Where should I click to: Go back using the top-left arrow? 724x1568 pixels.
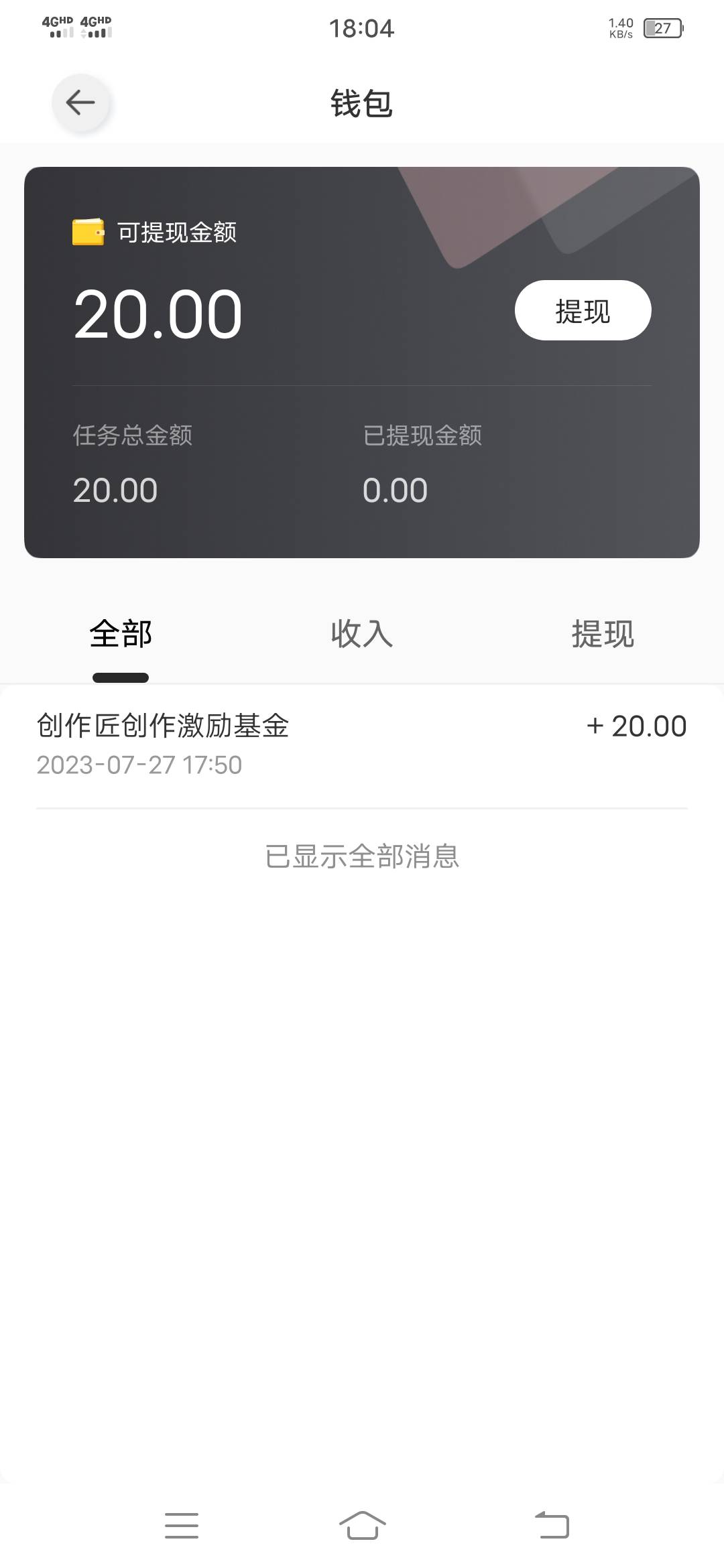[80, 103]
